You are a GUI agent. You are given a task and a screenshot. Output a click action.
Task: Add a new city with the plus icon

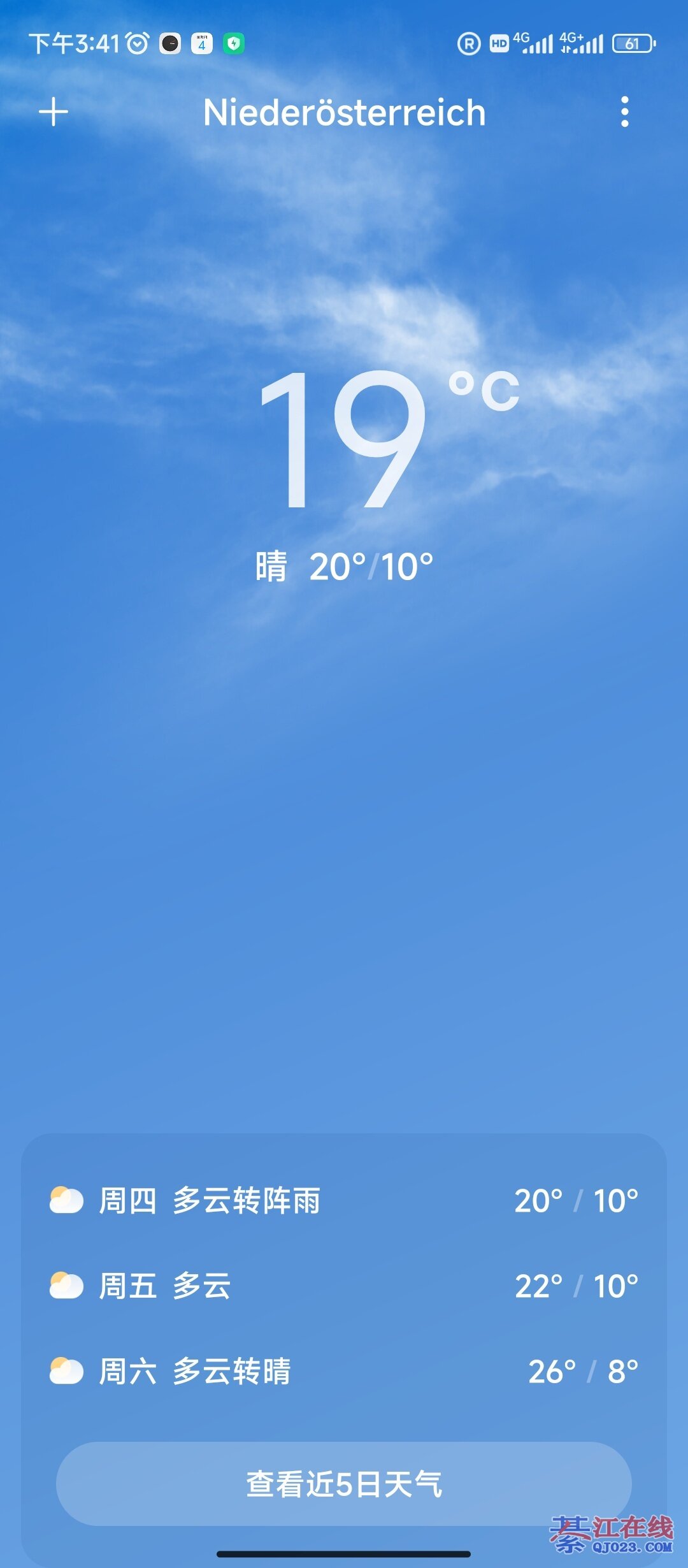pyautogui.click(x=54, y=112)
